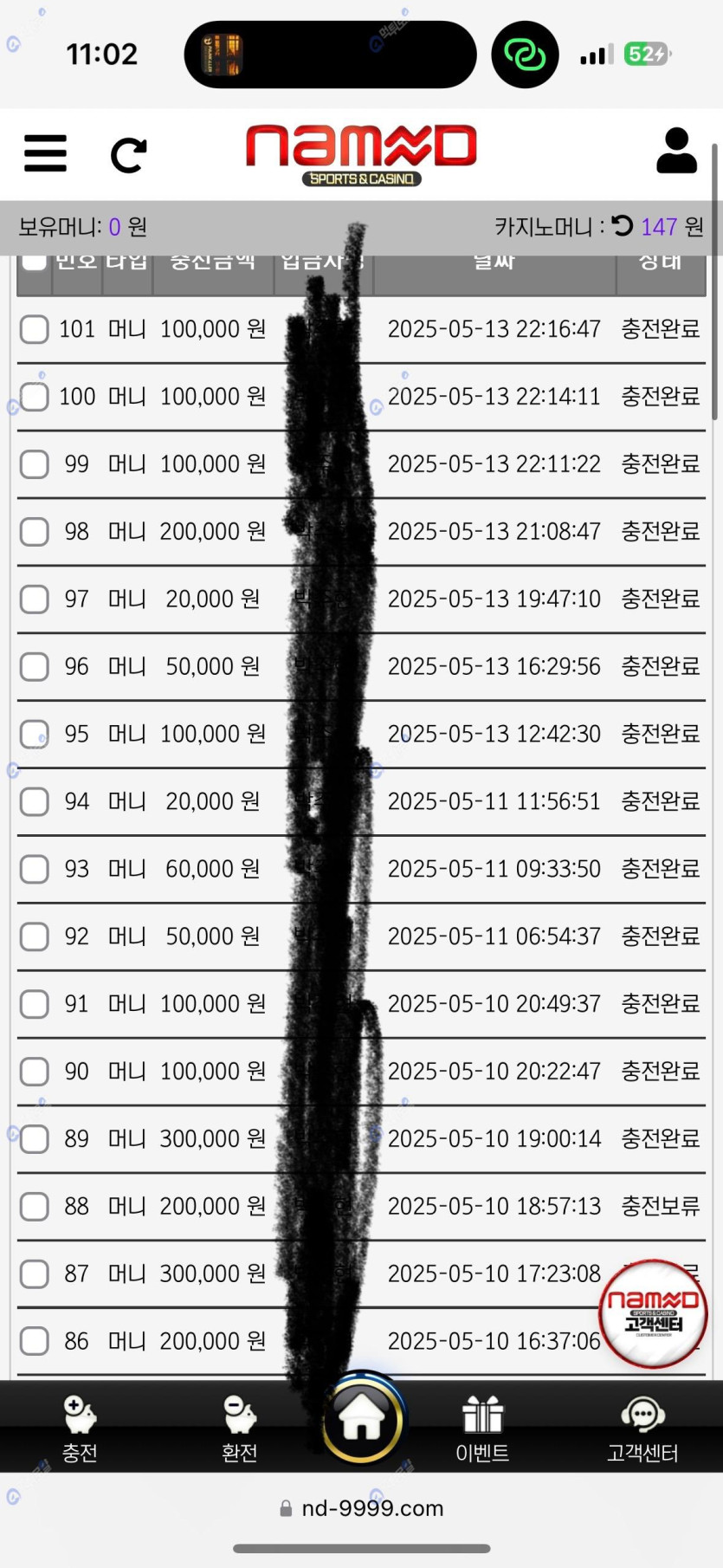This screenshot has height=1568, width=723.
Task: Refresh the casino money balance
Action: tap(623, 226)
